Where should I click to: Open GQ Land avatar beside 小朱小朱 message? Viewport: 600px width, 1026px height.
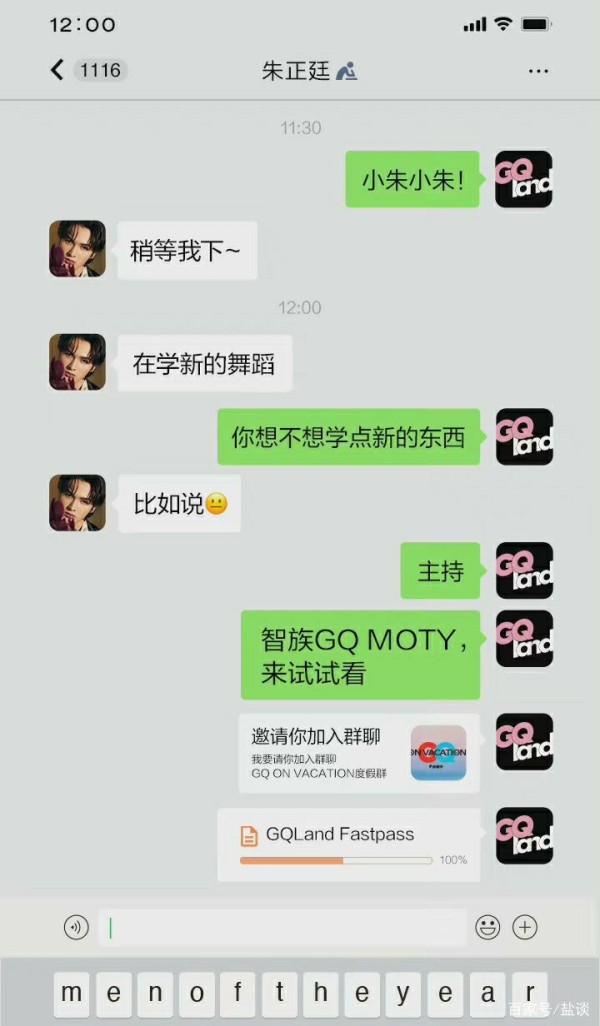[523, 179]
